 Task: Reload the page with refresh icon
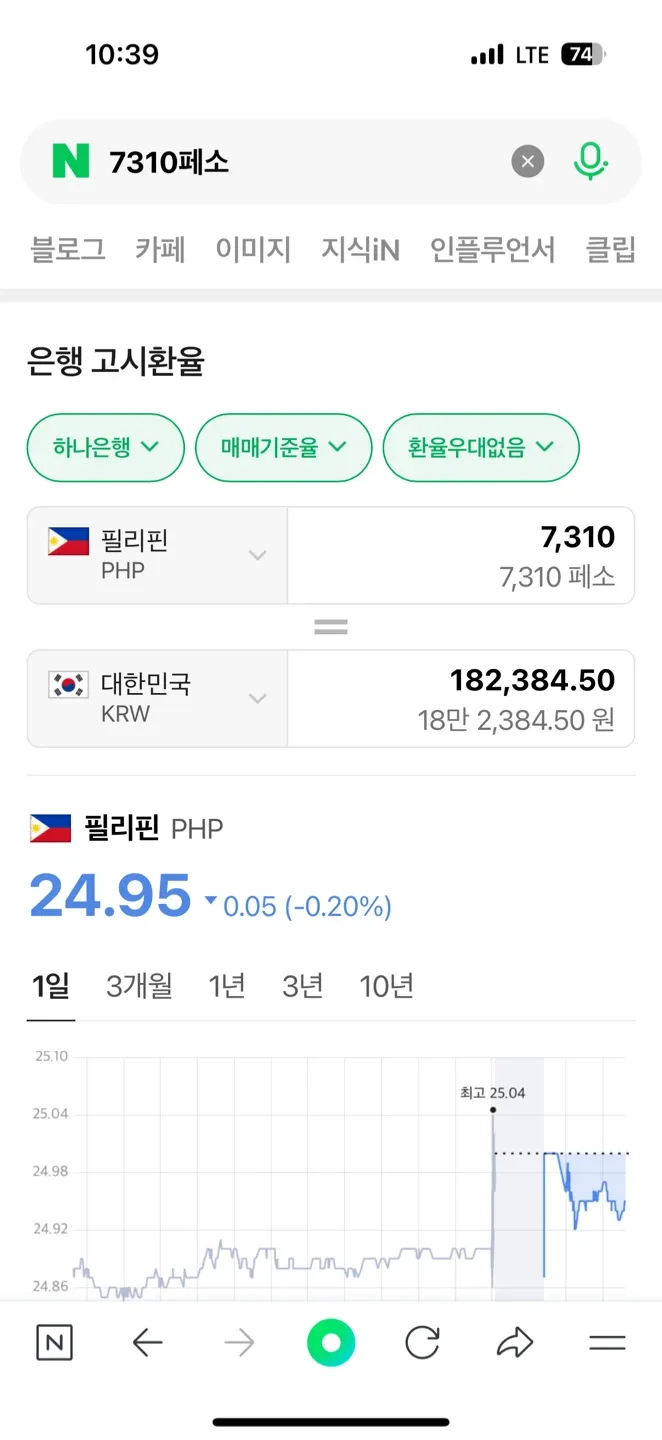422,1343
